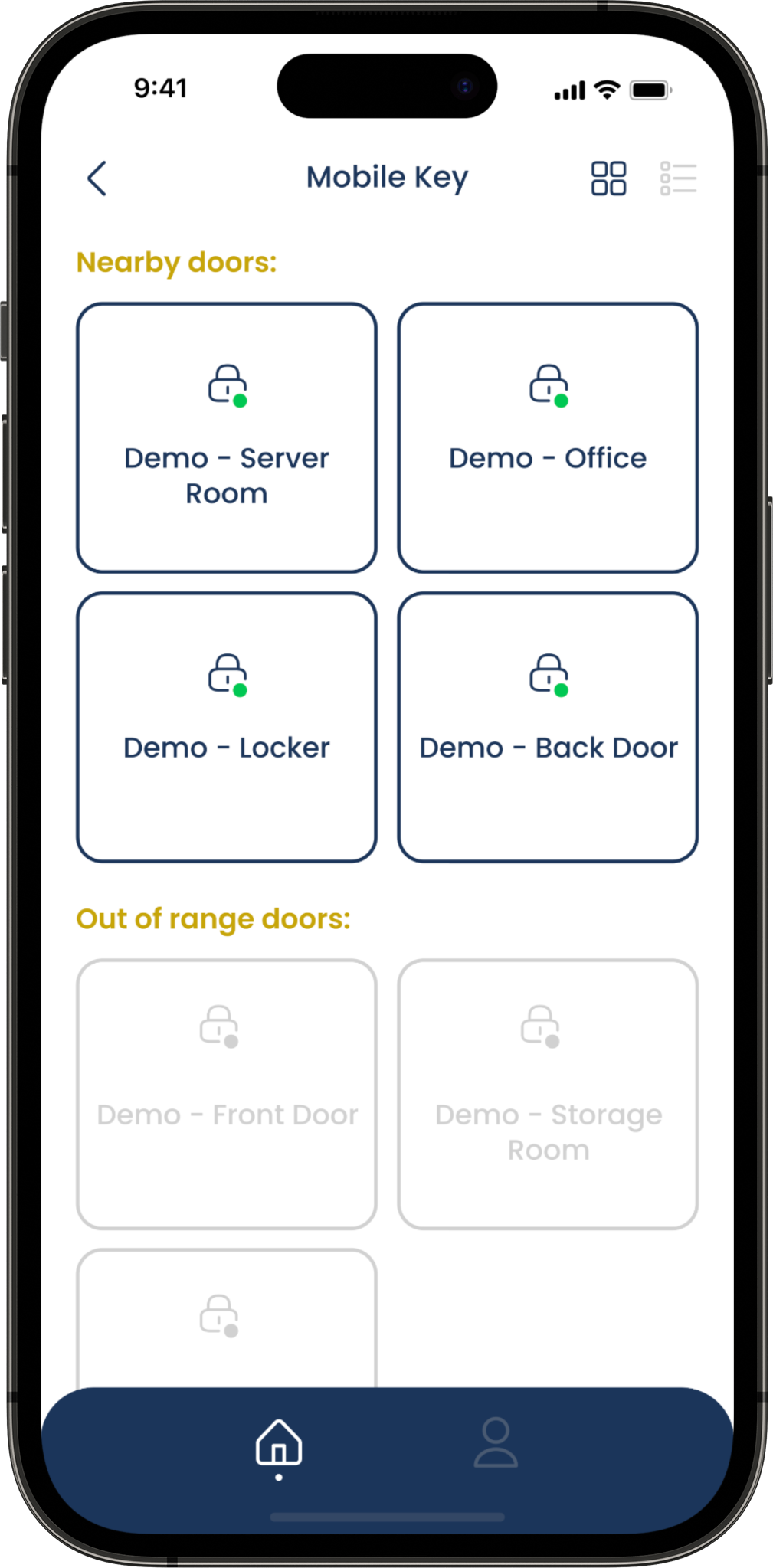Unlock the Demo - Server Room door
The image size is (773, 1568).
point(227,437)
